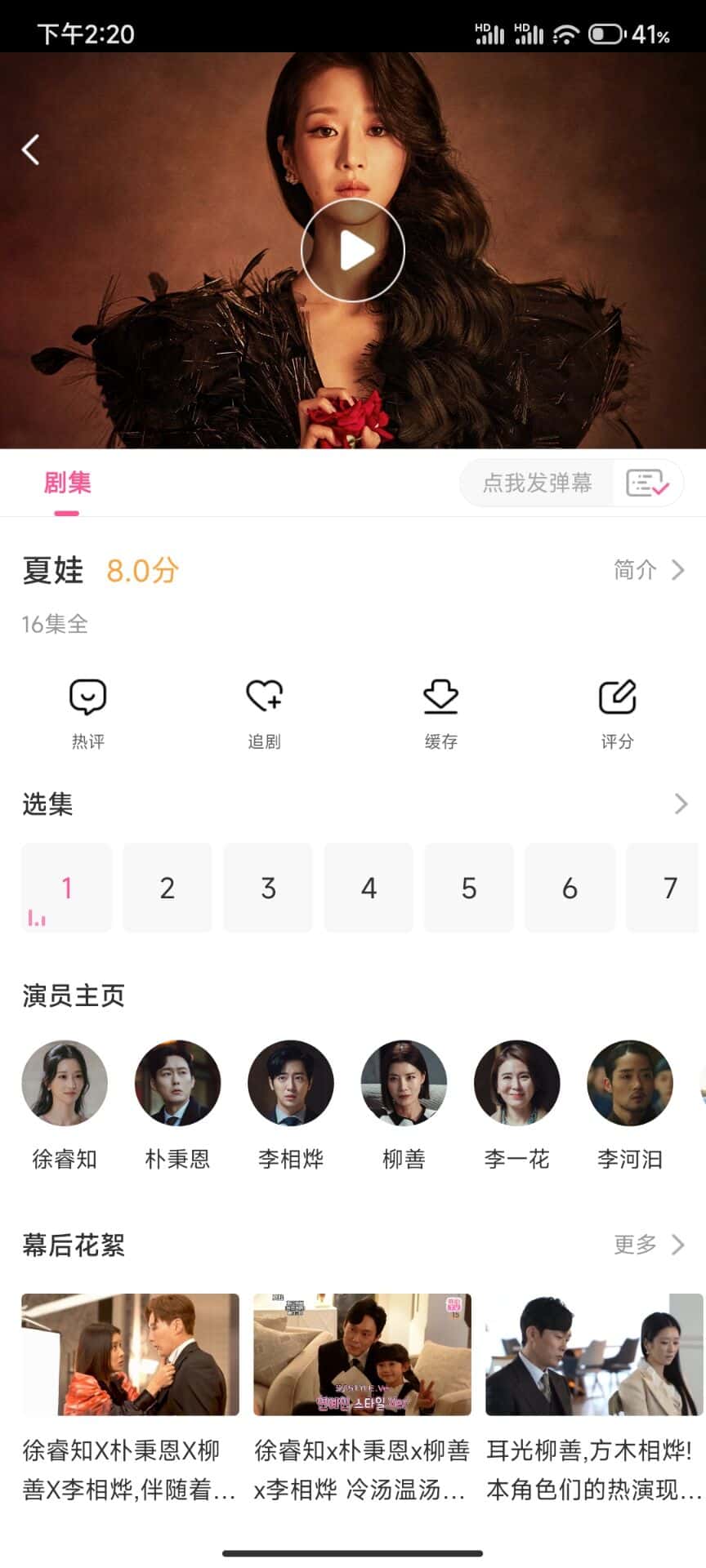Viewport: 706px width, 1568px height.
Task: Follow the series with 追剧
Action: click(264, 712)
